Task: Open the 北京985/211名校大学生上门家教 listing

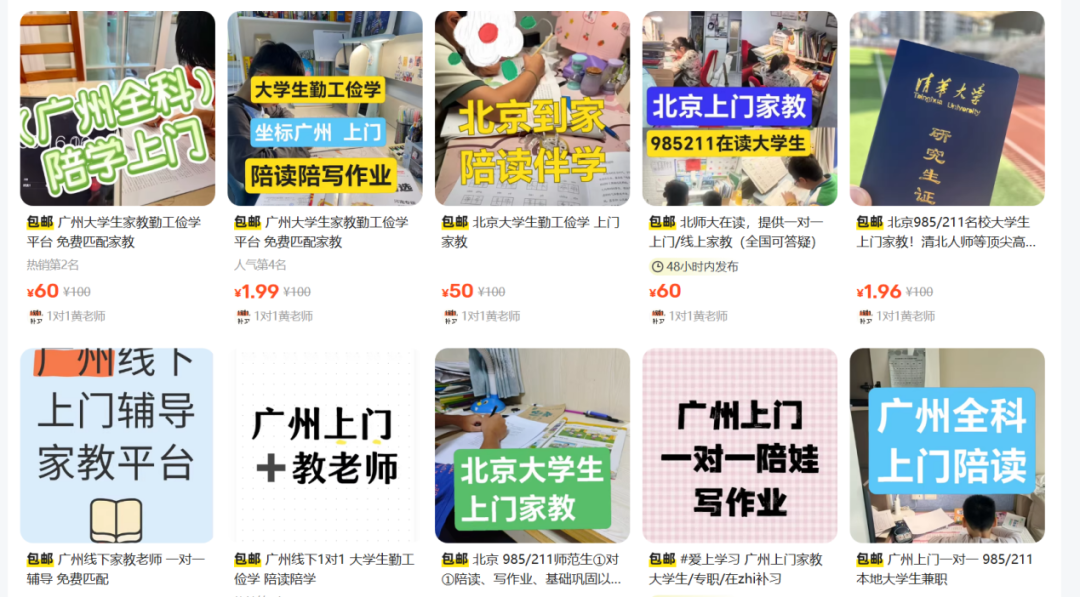Action: (x=947, y=109)
